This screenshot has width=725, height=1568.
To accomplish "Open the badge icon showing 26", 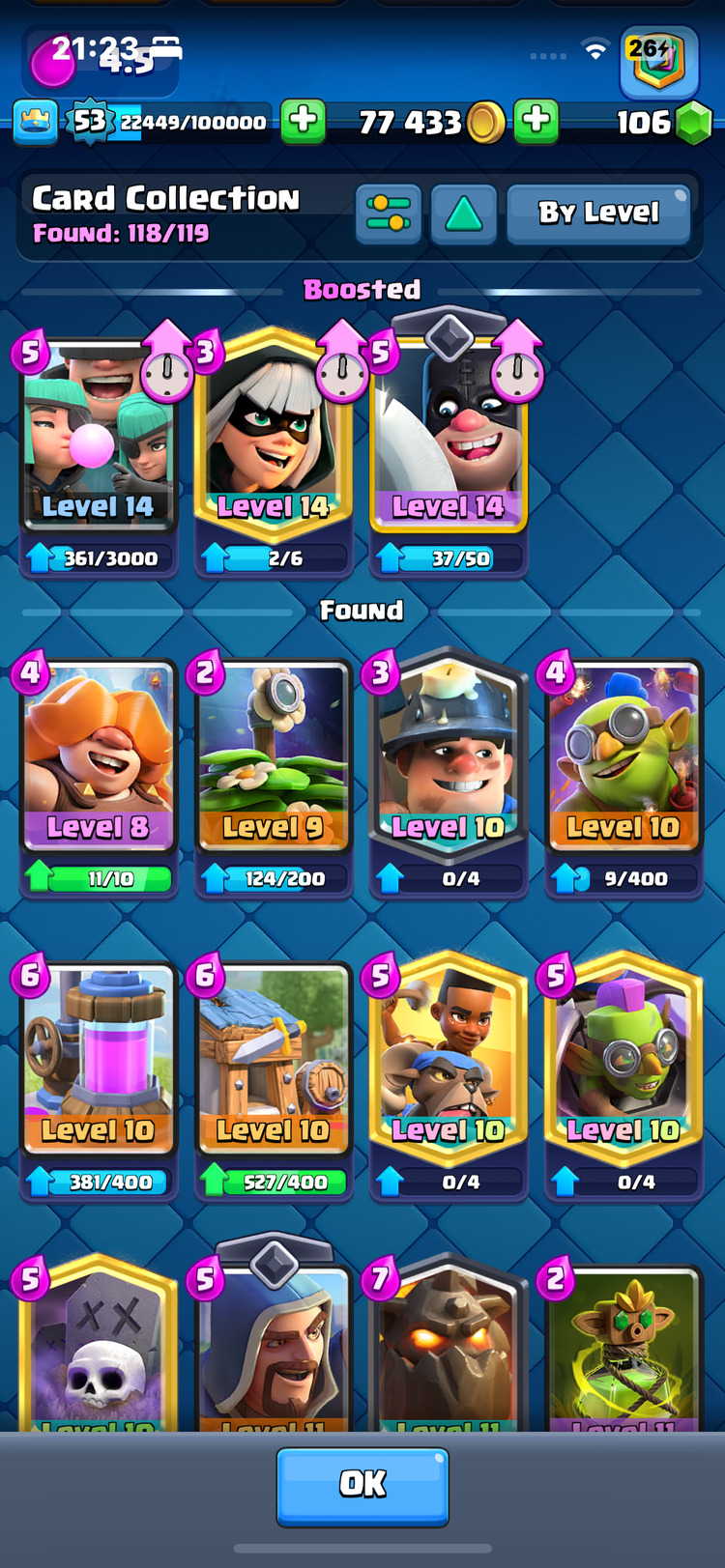I will pyautogui.click(x=657, y=60).
